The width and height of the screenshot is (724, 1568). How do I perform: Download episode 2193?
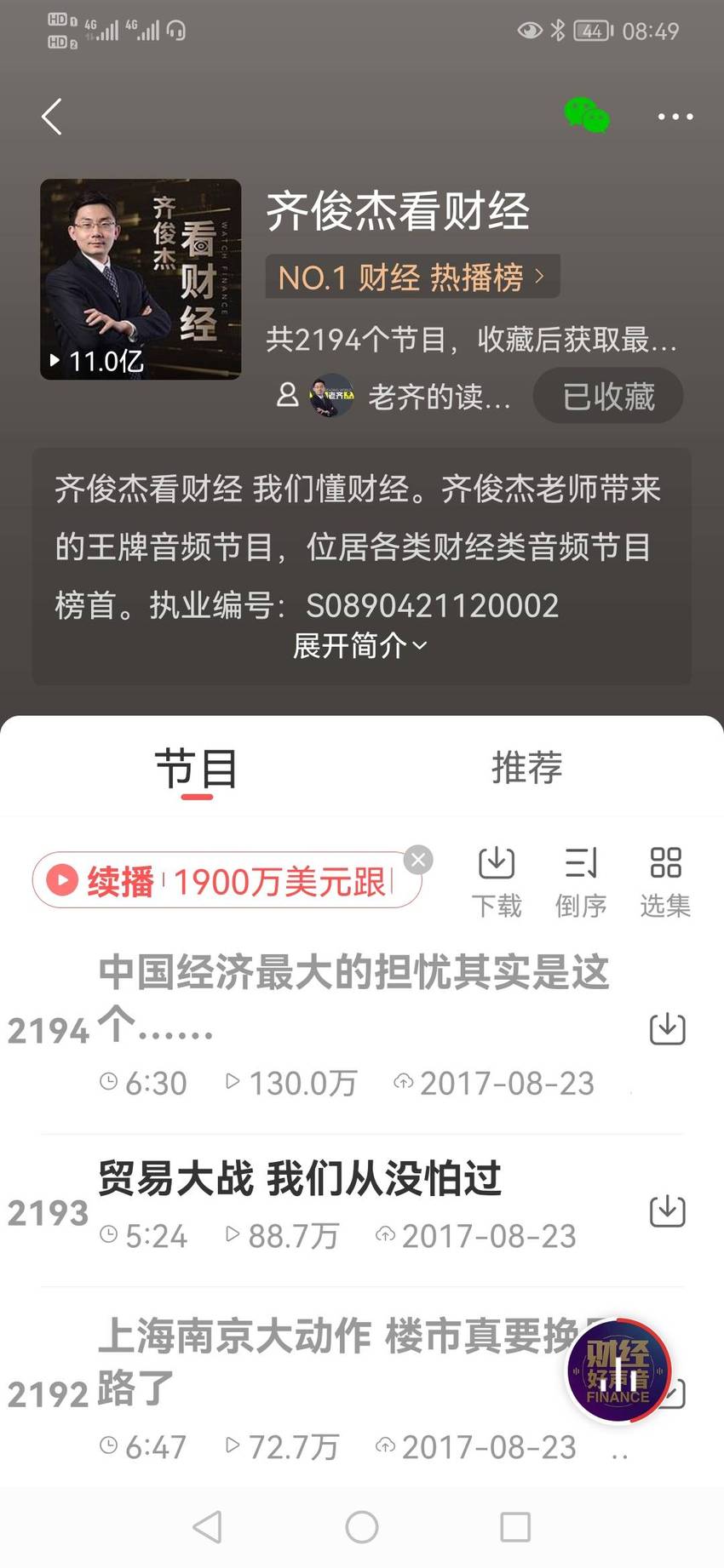tap(667, 1211)
